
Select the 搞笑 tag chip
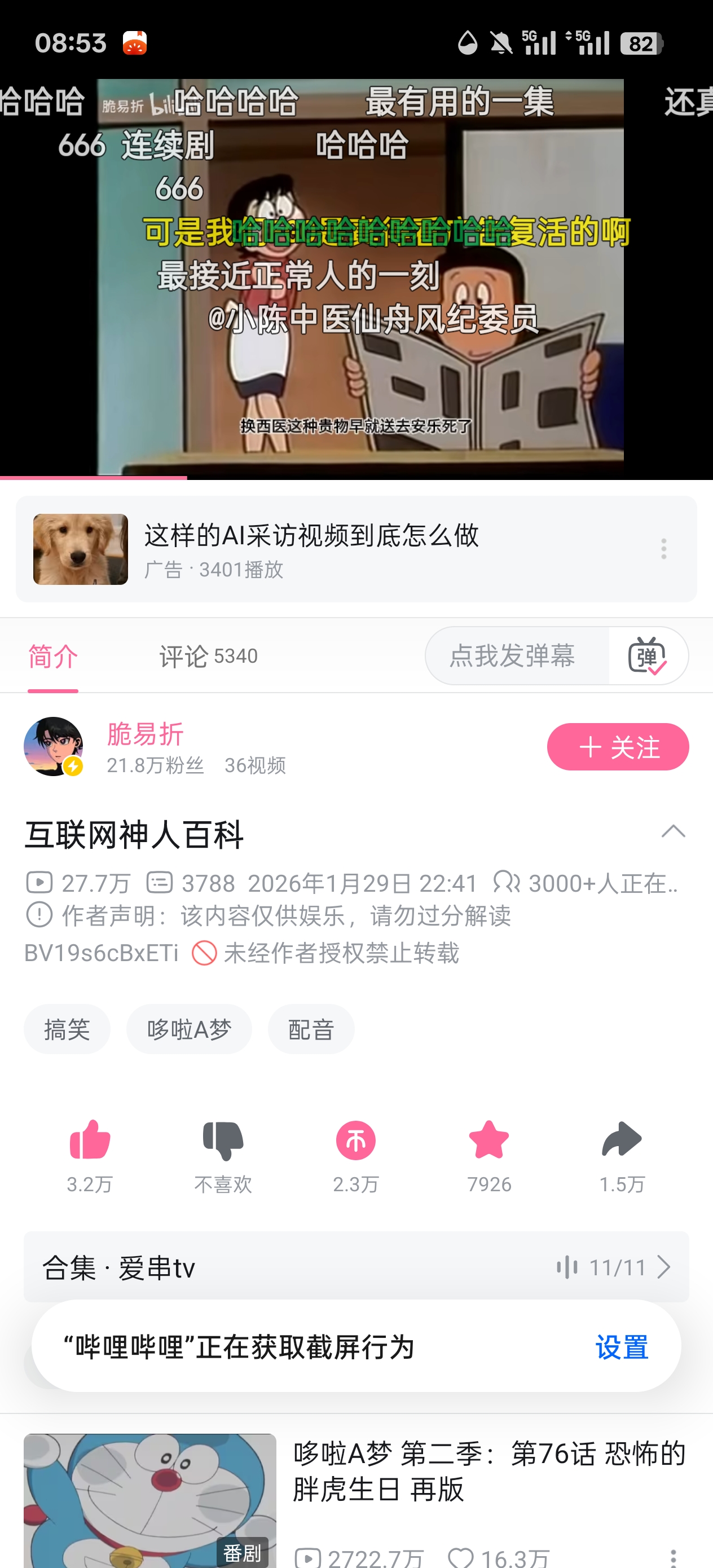67,1029
